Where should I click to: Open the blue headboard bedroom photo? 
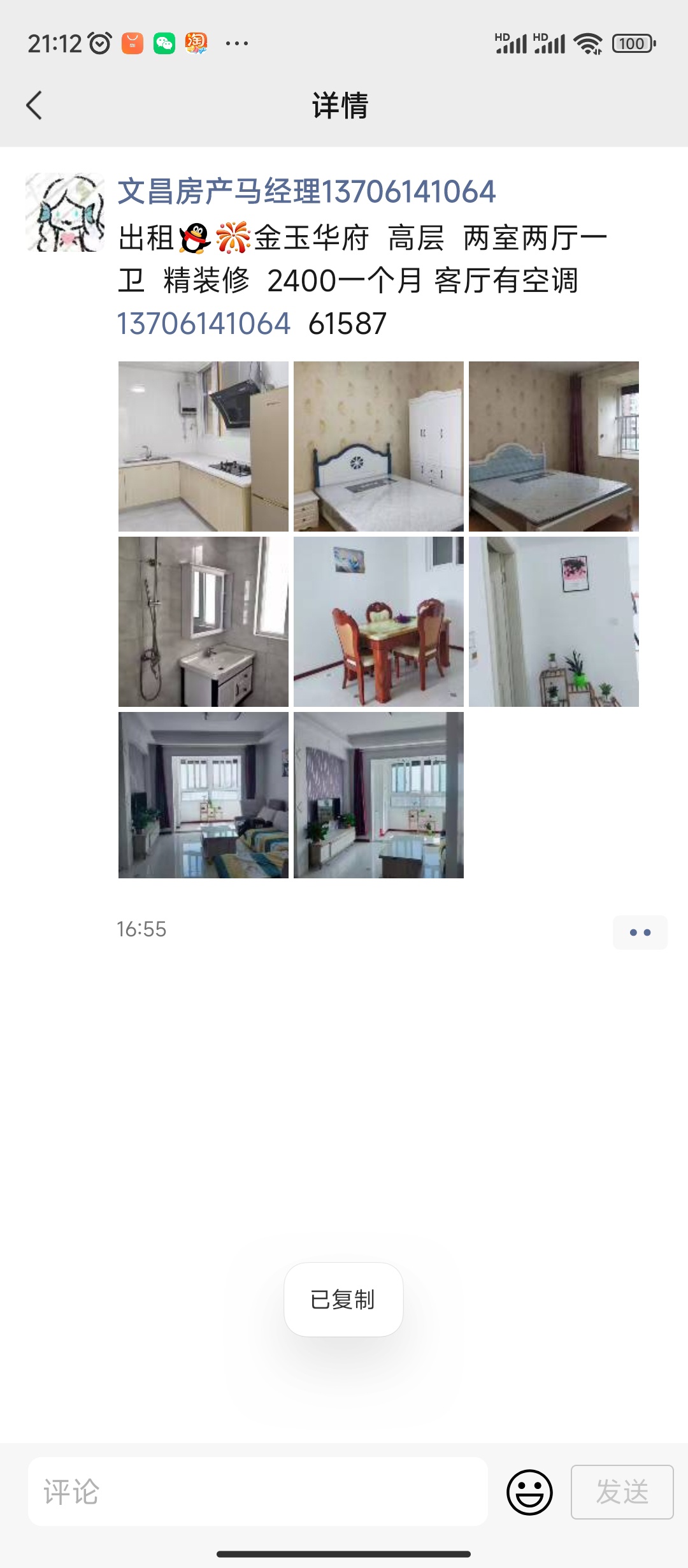[554, 446]
